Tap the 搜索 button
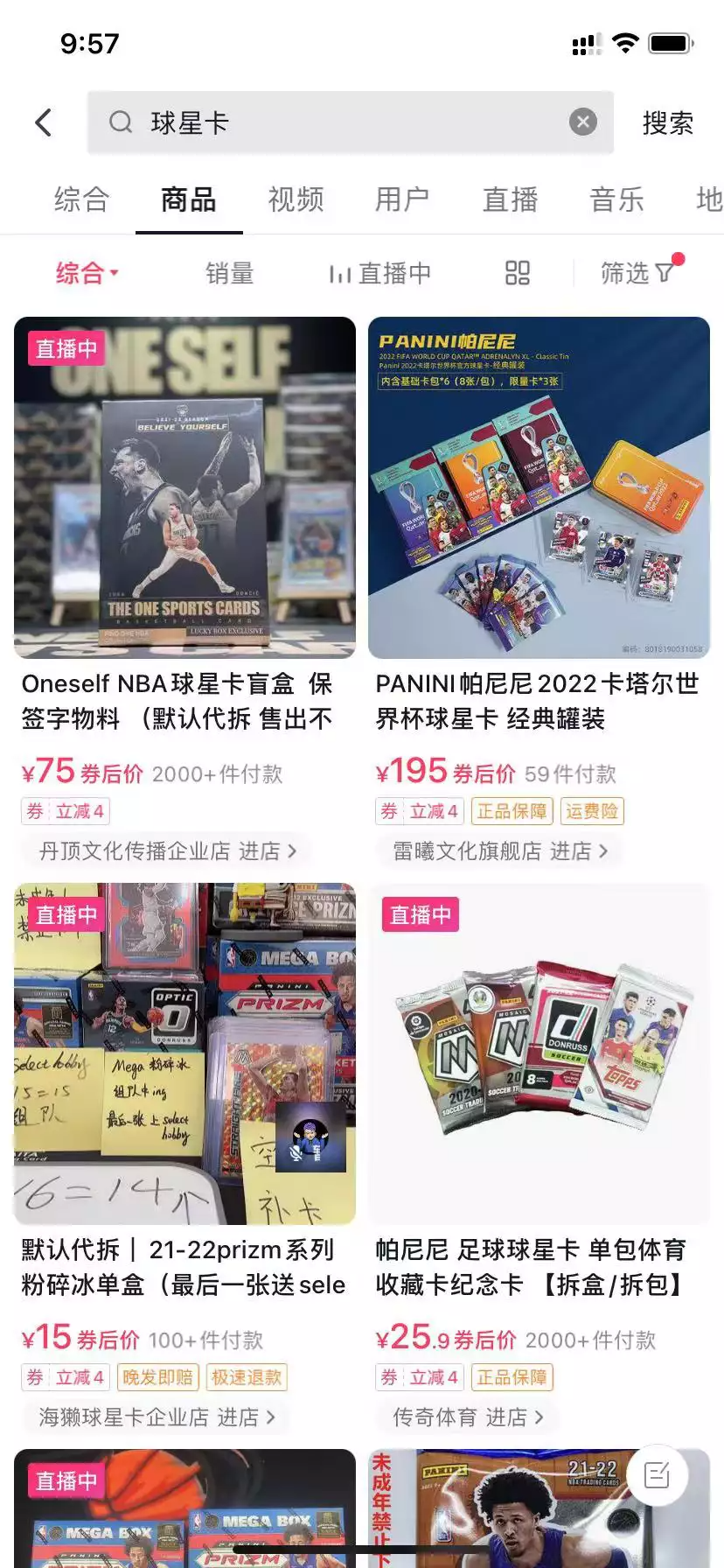This screenshot has width=724, height=1568. pyautogui.click(x=667, y=122)
